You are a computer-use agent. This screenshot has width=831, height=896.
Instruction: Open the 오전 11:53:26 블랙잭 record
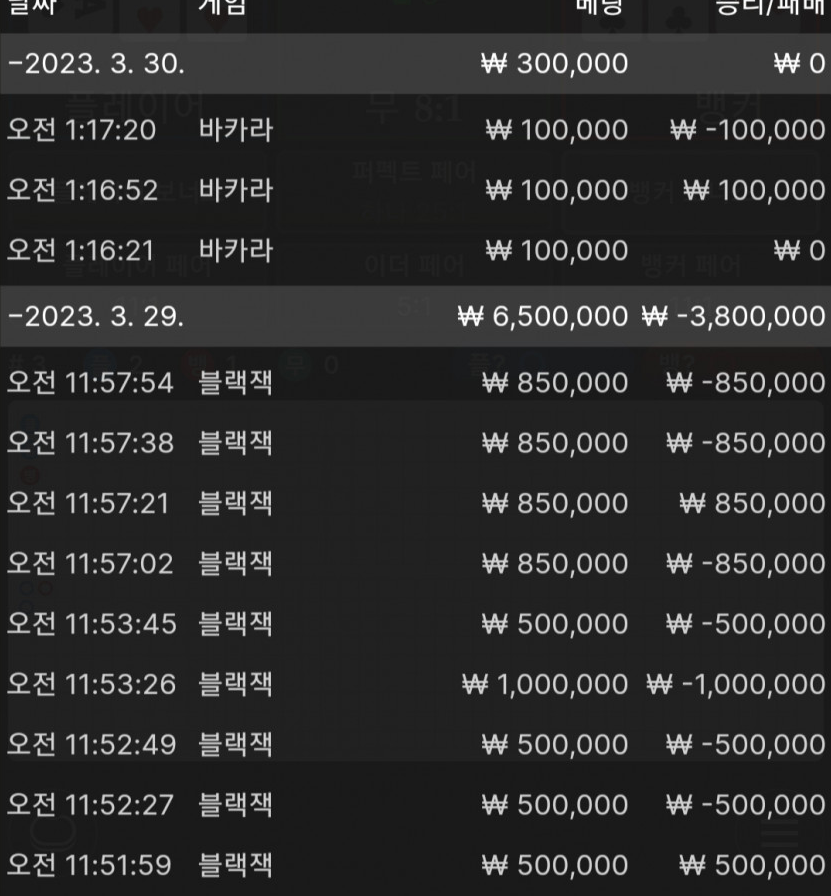415,684
